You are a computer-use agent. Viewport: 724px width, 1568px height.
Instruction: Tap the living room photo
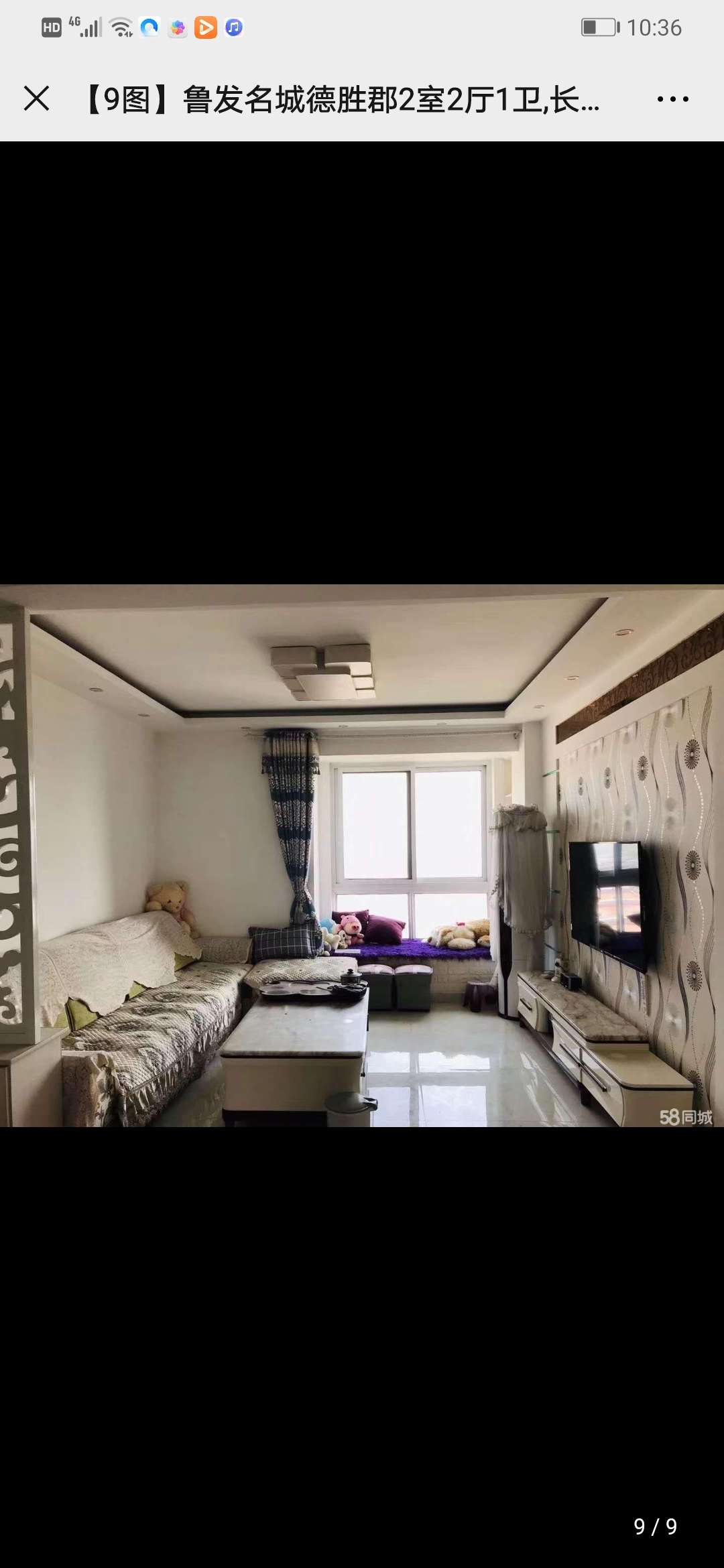click(x=362, y=855)
